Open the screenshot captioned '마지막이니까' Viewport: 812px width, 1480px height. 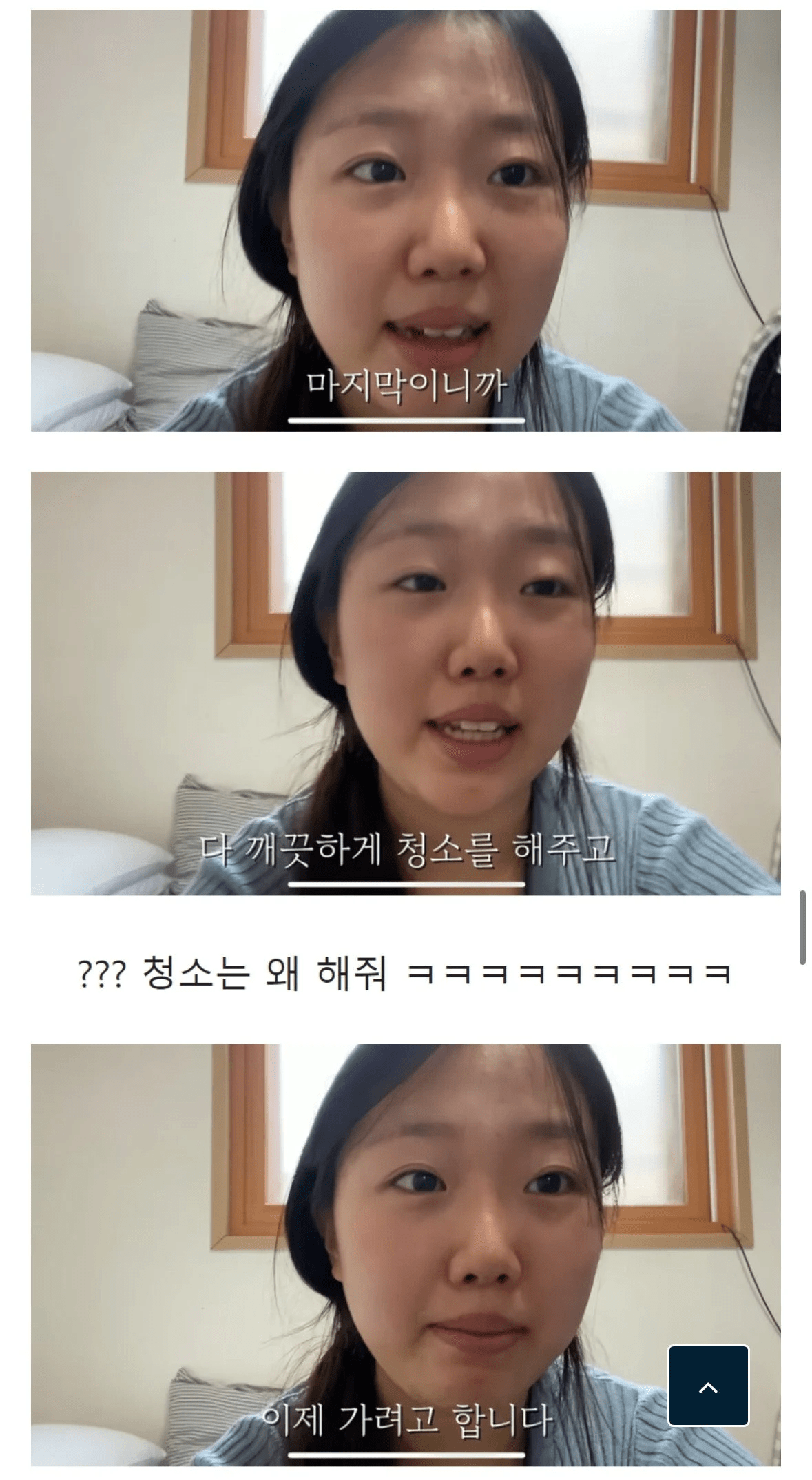pos(406,220)
